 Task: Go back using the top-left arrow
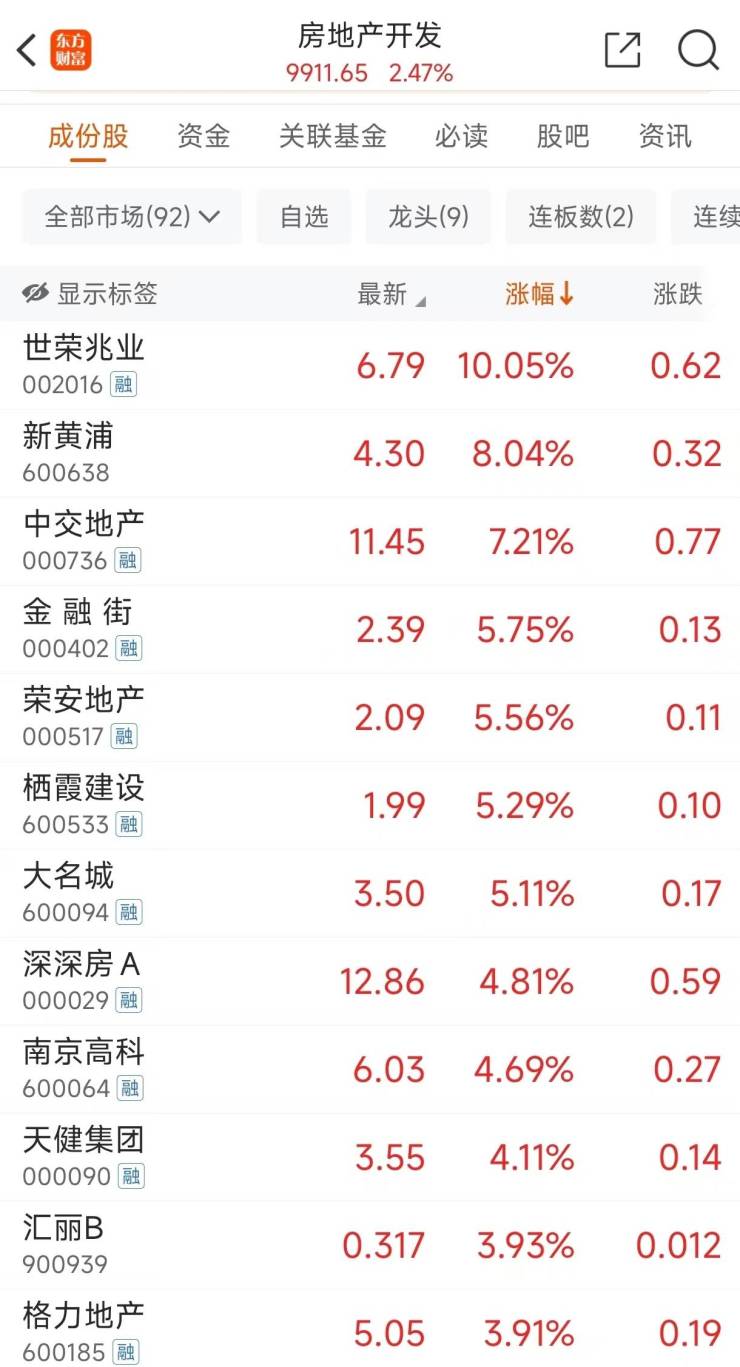click(27, 49)
